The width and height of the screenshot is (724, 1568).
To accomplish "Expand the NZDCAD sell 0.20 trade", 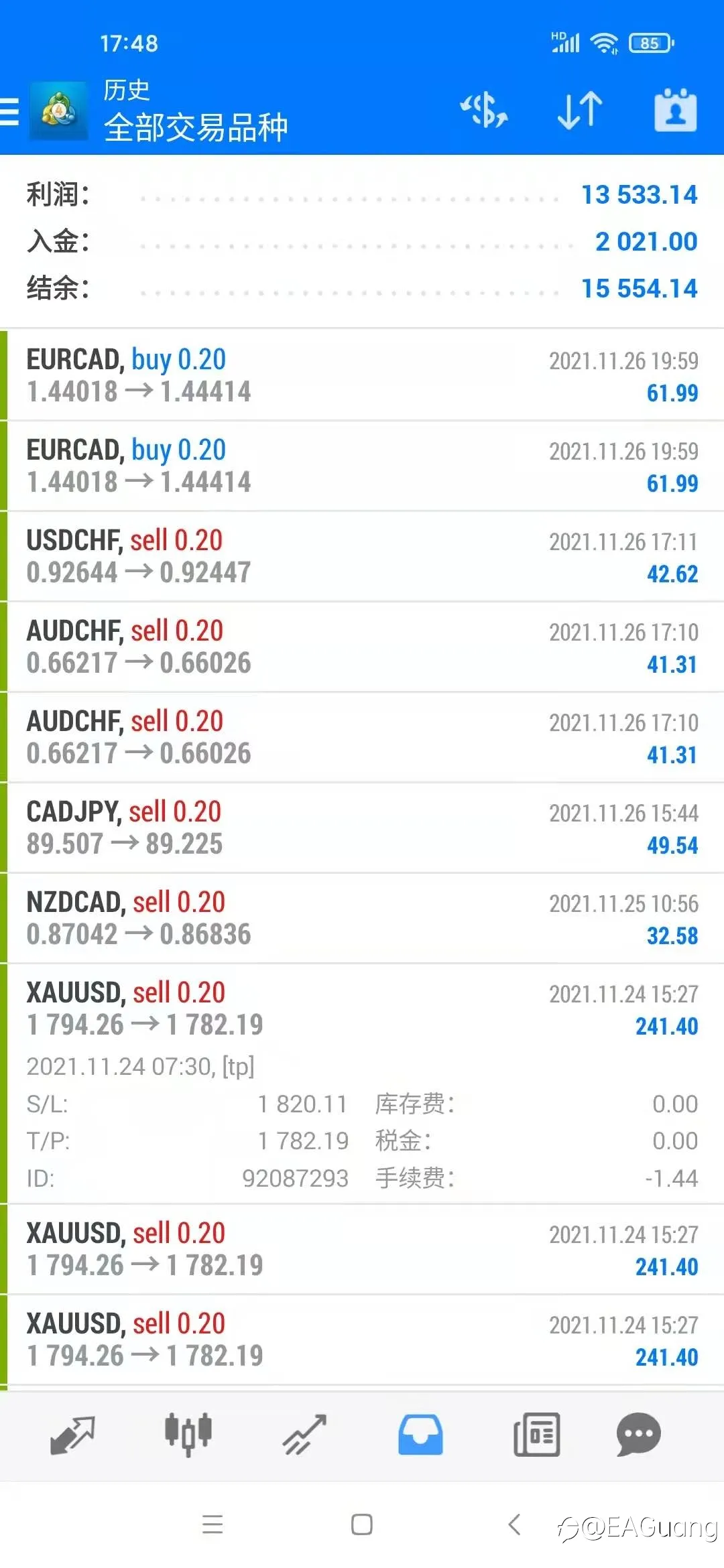I will click(x=362, y=918).
